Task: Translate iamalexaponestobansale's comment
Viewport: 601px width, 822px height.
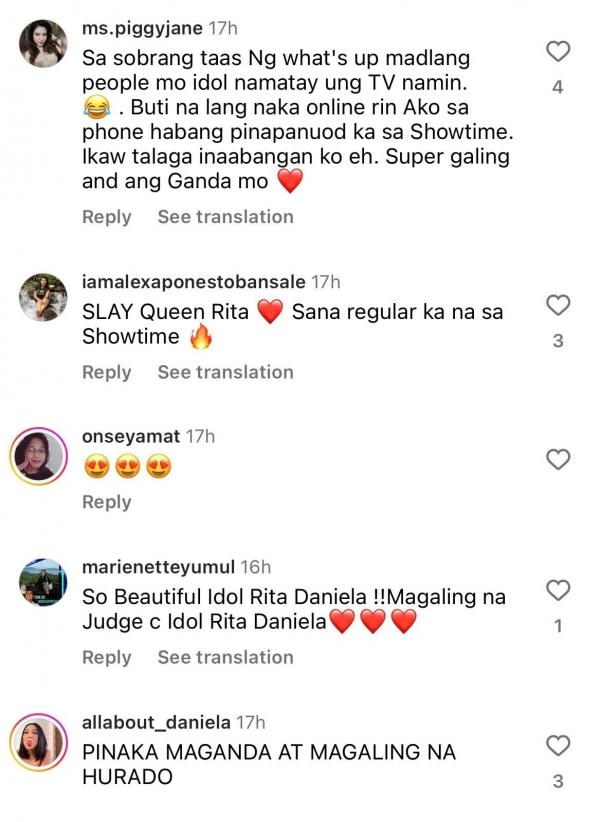Action: (225, 372)
